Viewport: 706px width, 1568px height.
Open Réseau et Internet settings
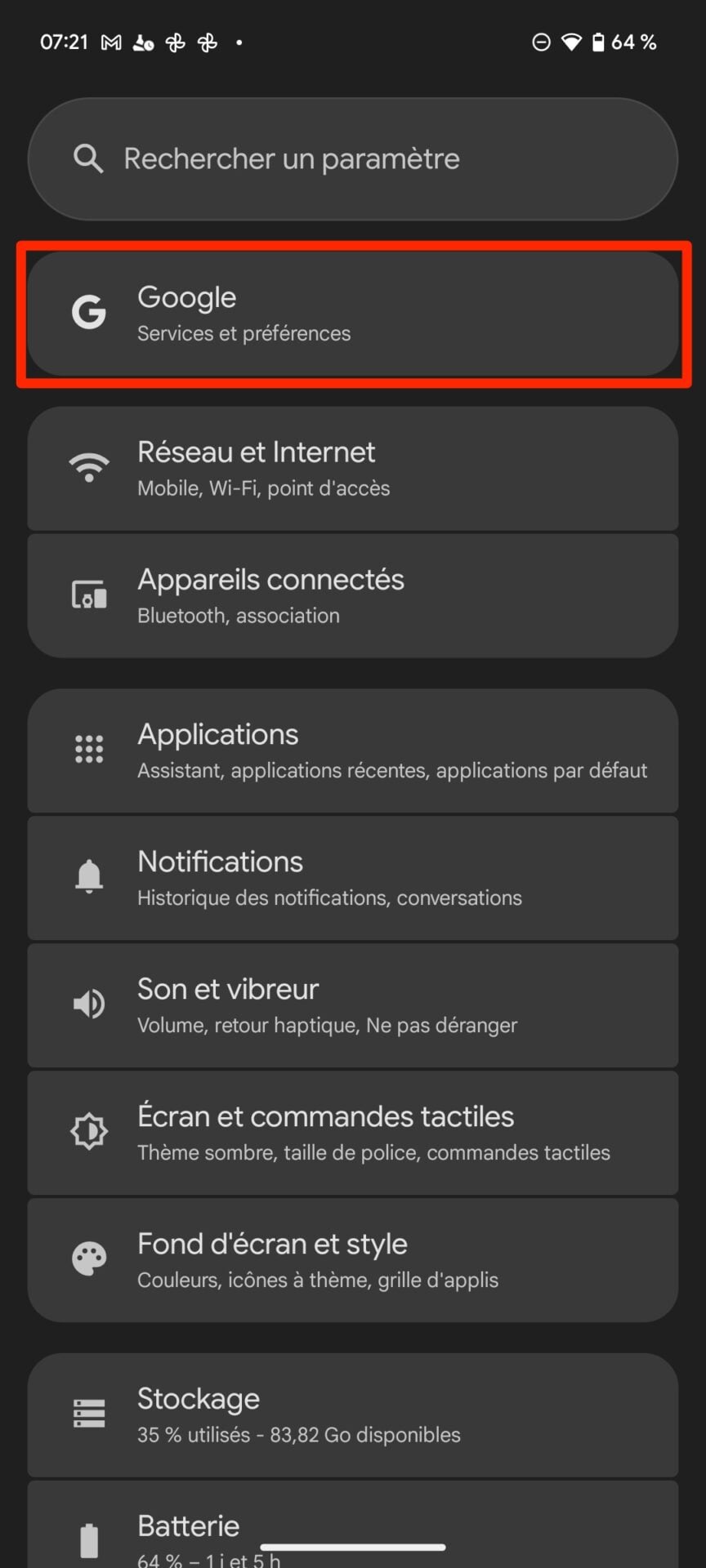coord(353,469)
